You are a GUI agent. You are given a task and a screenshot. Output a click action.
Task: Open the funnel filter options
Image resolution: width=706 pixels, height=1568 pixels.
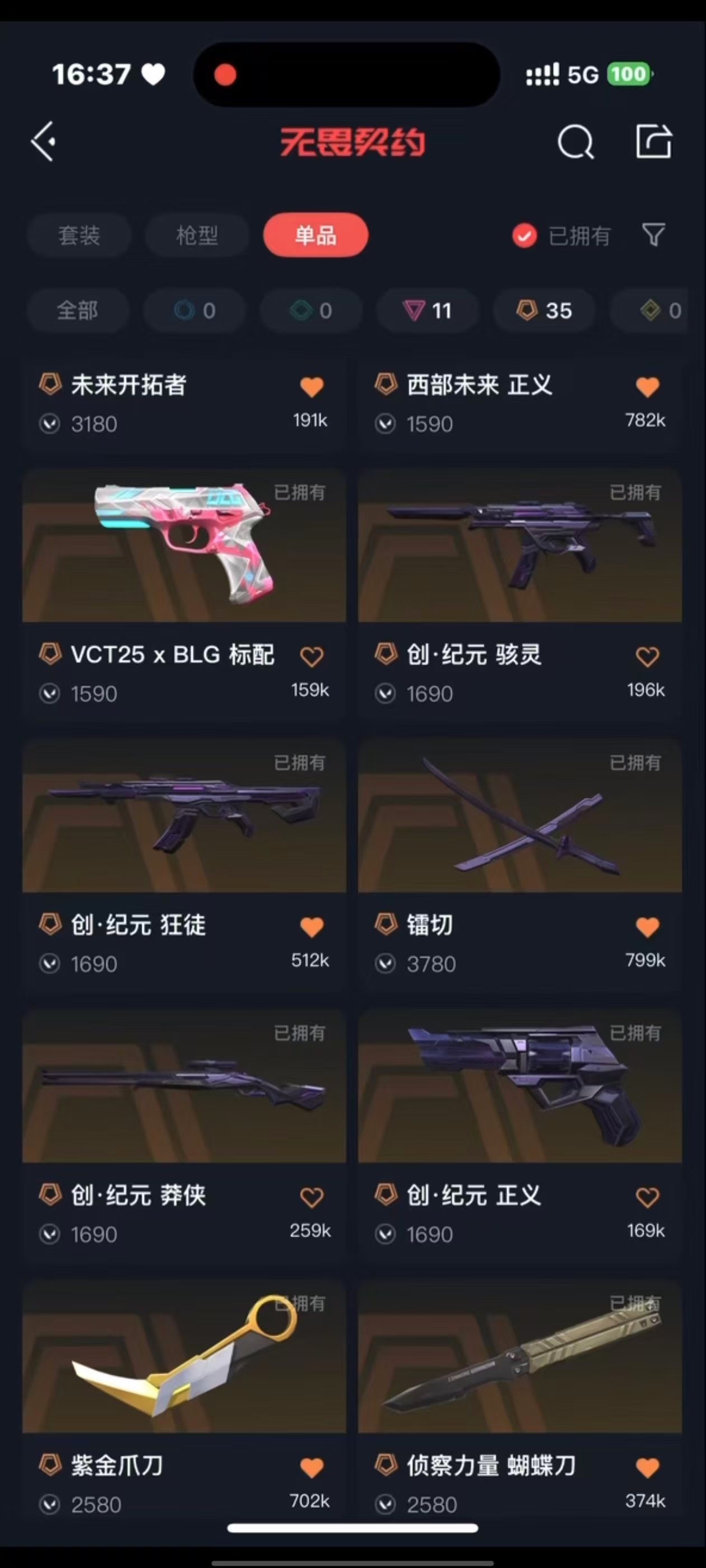[654, 235]
